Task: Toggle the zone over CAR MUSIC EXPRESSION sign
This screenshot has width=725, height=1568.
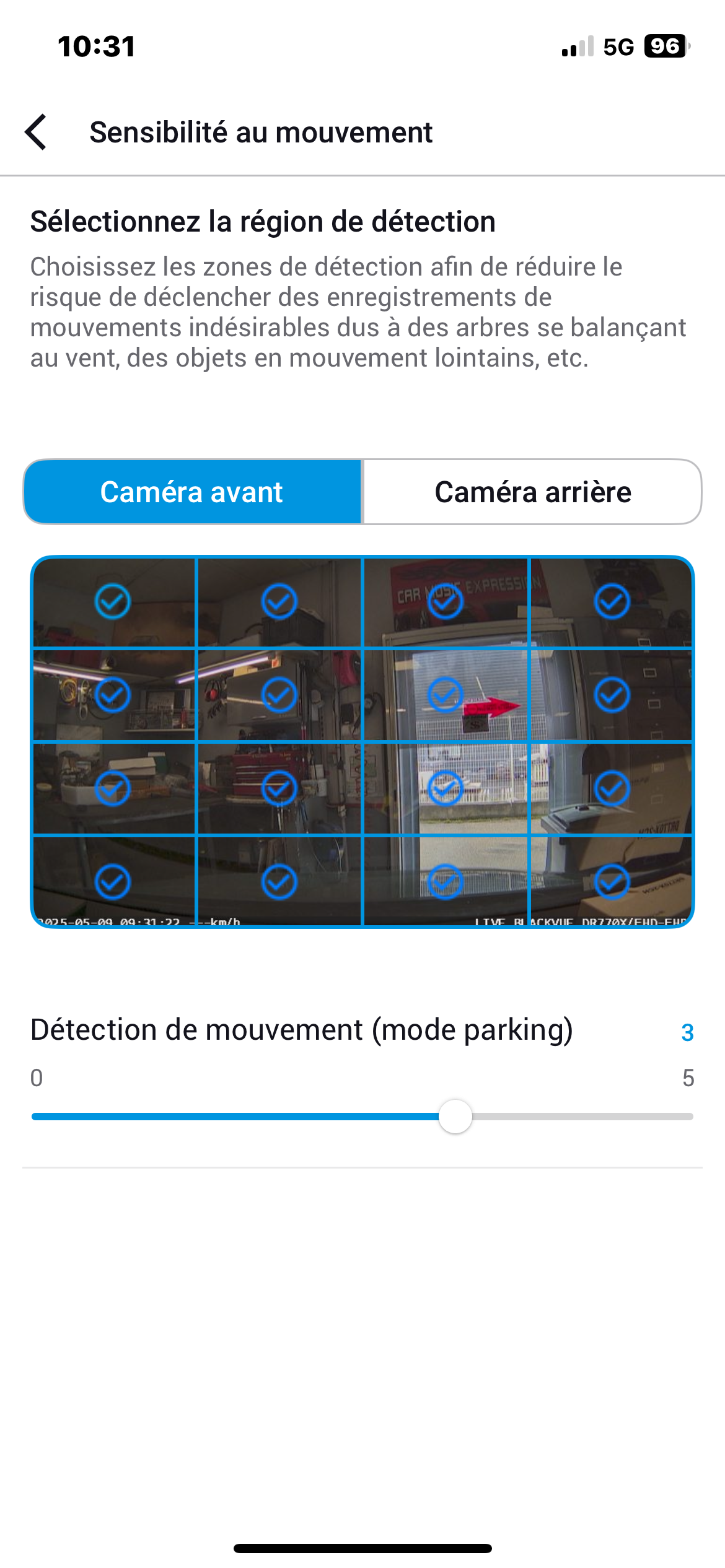Action: pos(446,601)
